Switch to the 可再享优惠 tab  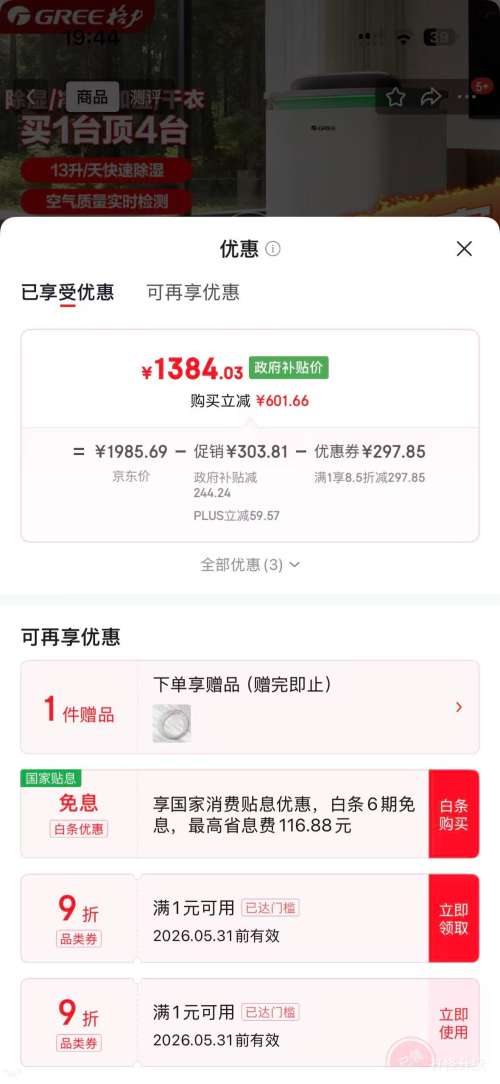coord(193,292)
